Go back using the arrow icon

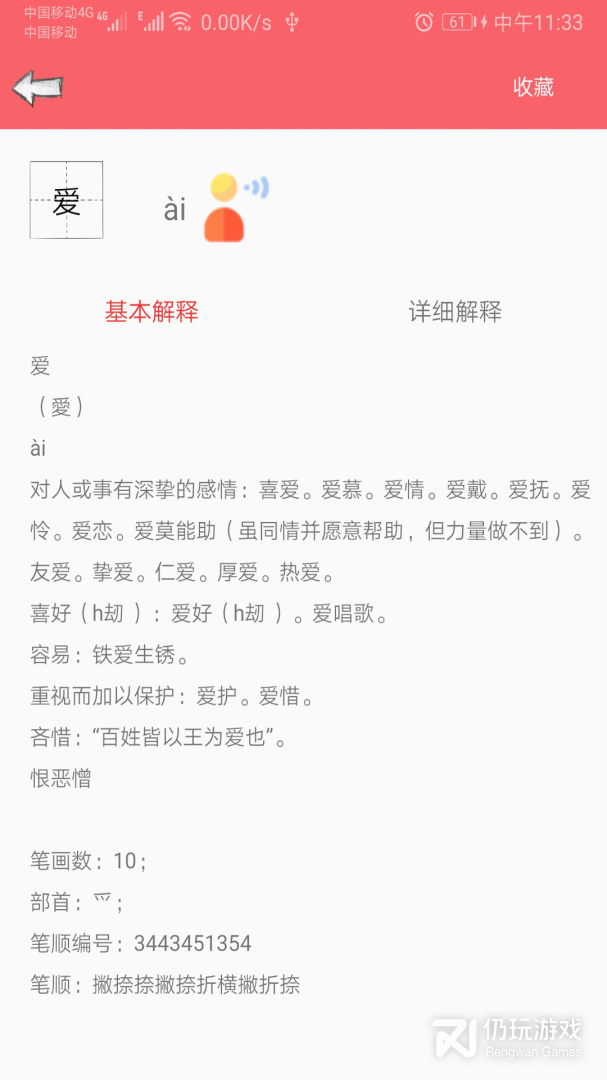point(38,88)
